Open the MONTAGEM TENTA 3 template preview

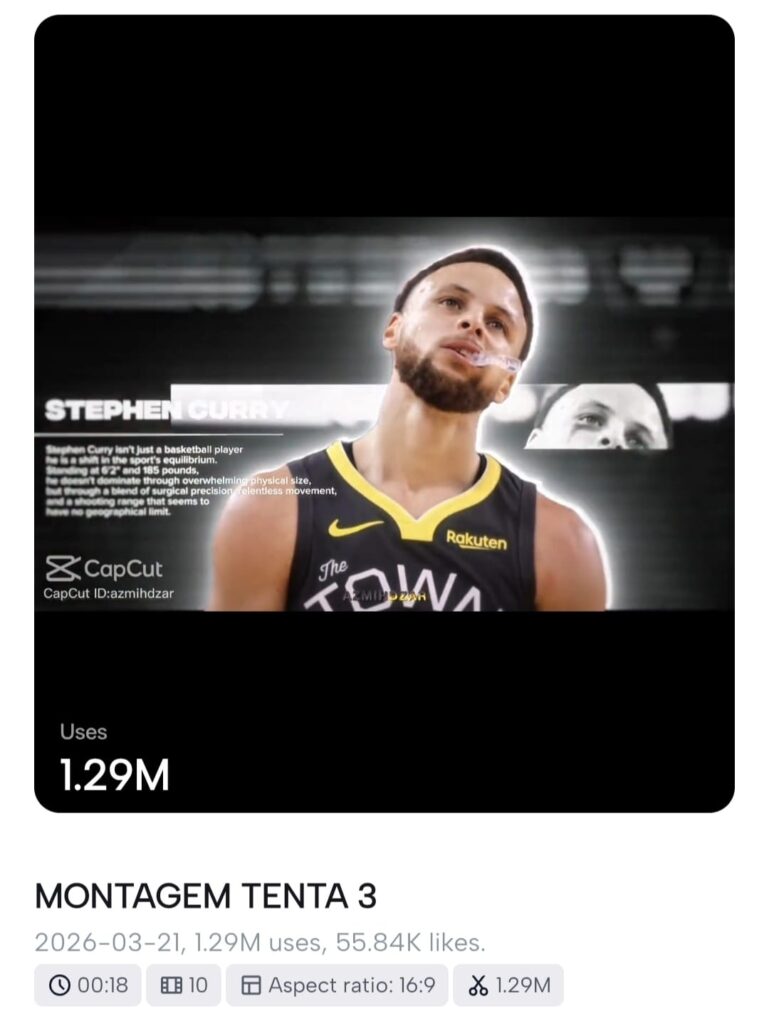pyautogui.click(x=384, y=413)
